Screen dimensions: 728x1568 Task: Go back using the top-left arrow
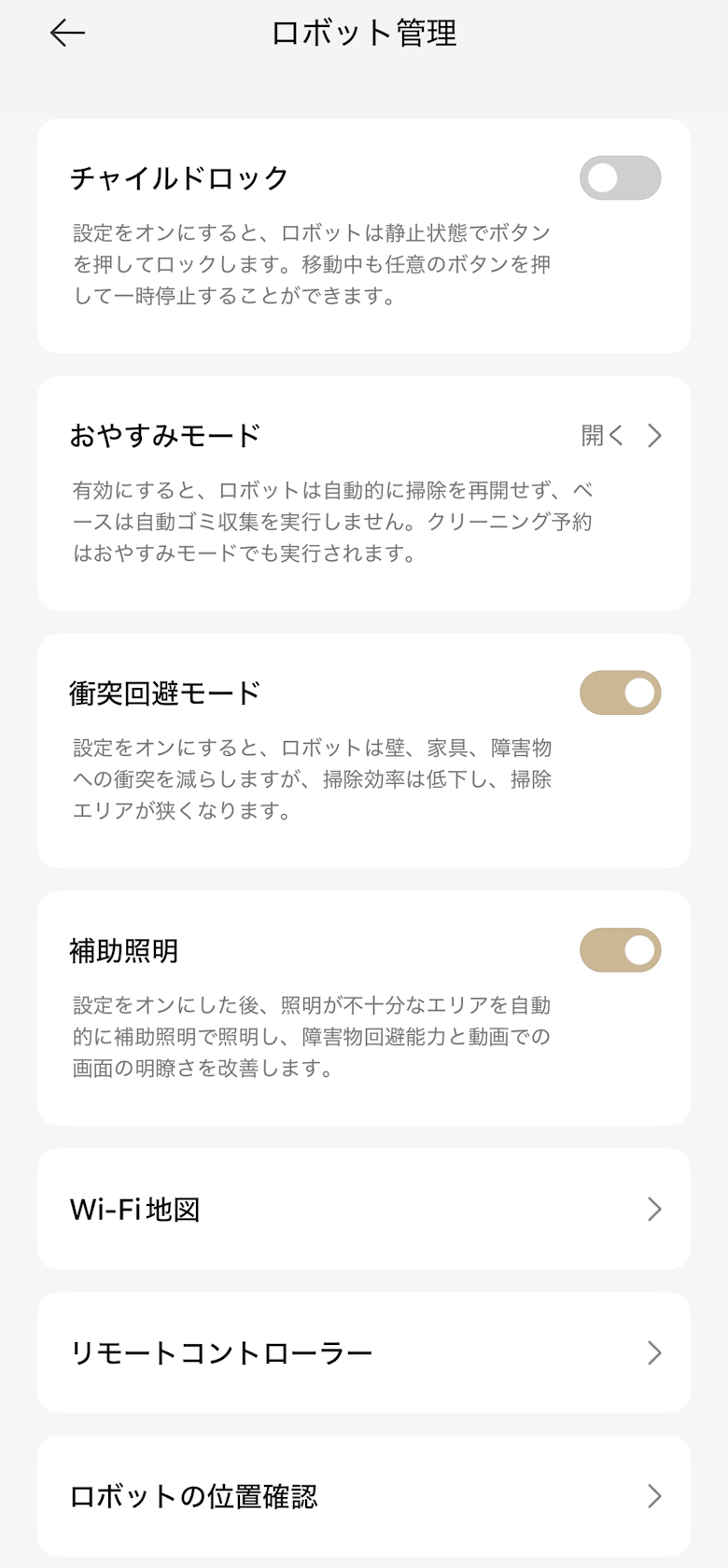coord(67,34)
